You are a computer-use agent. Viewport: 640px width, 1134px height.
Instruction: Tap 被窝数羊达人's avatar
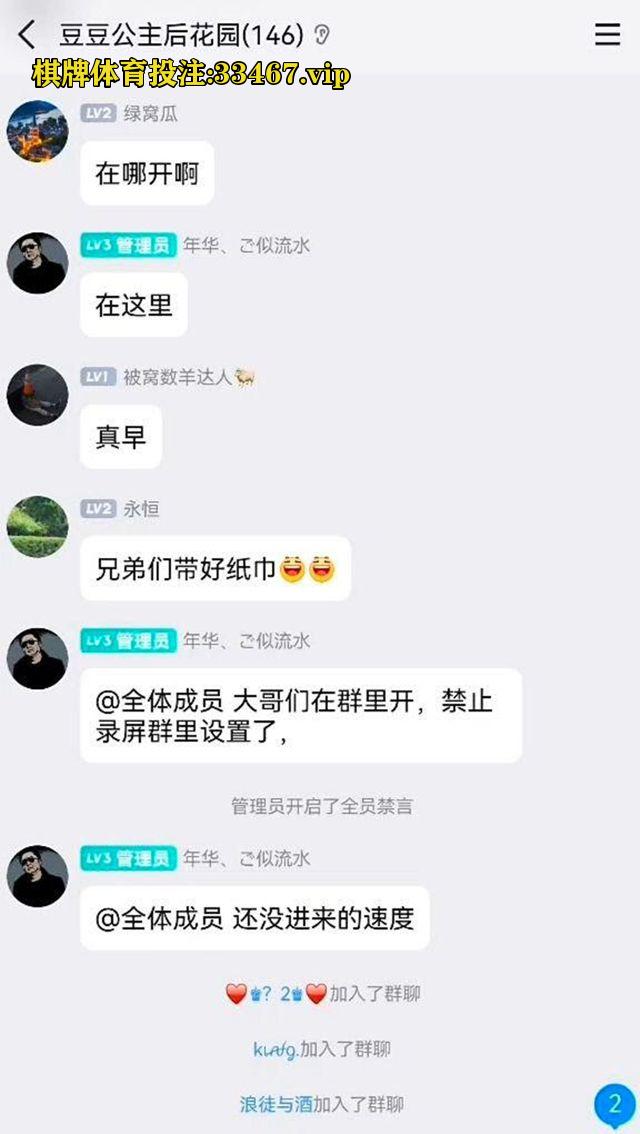click(x=37, y=394)
